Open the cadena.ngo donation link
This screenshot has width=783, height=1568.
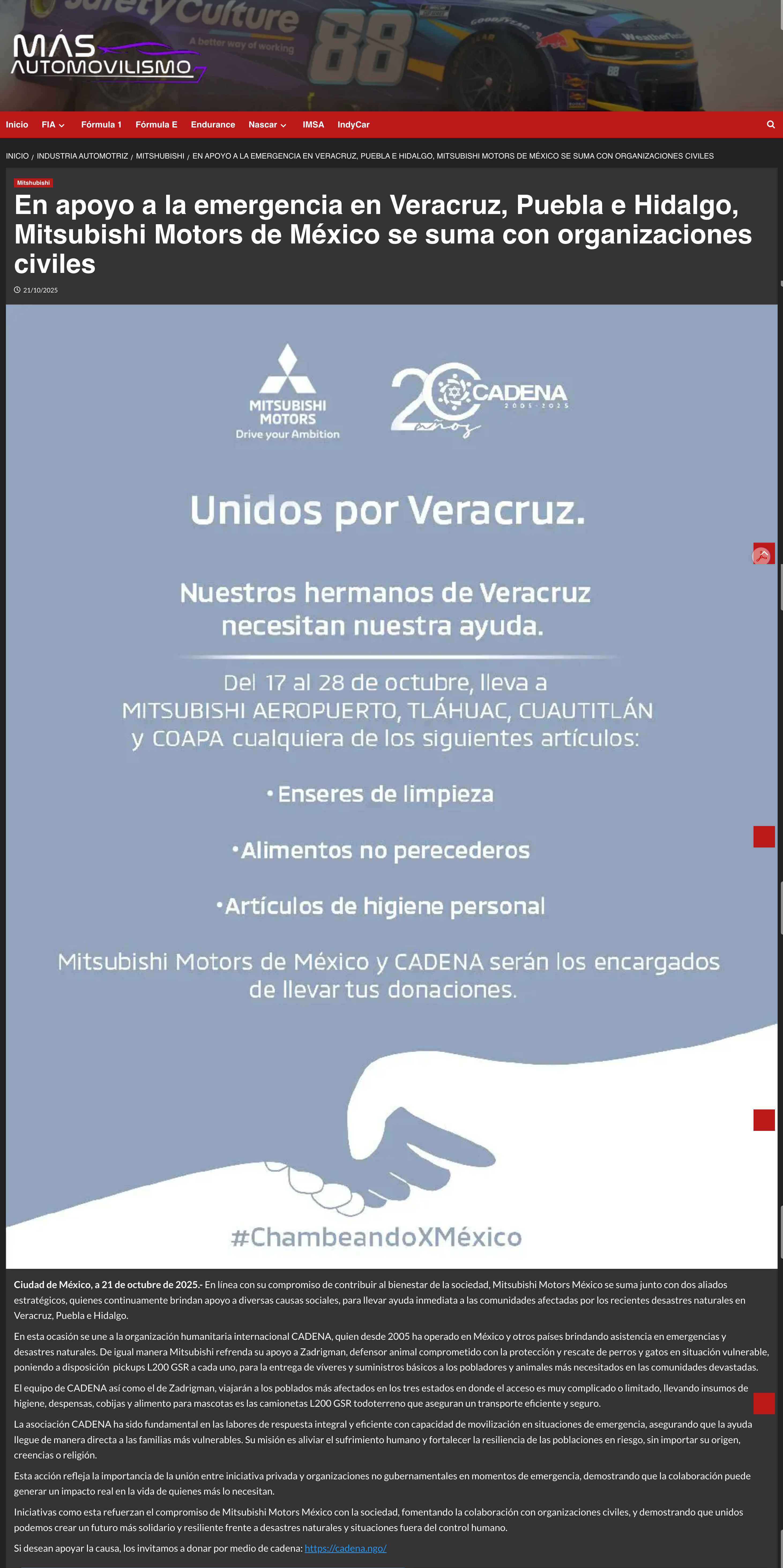[x=345, y=1548]
